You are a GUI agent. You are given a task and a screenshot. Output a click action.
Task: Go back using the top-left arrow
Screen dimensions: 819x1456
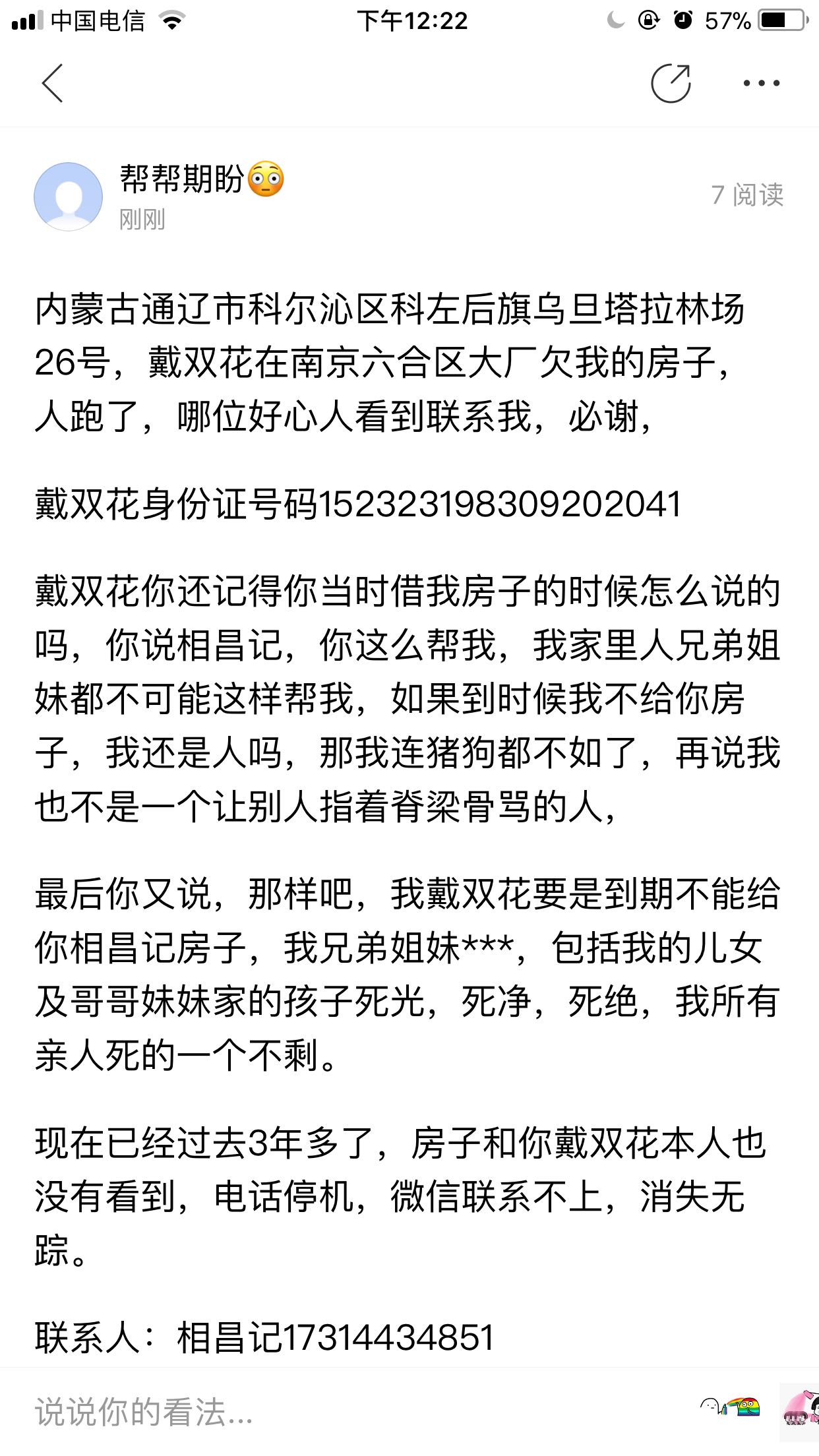coord(53,83)
